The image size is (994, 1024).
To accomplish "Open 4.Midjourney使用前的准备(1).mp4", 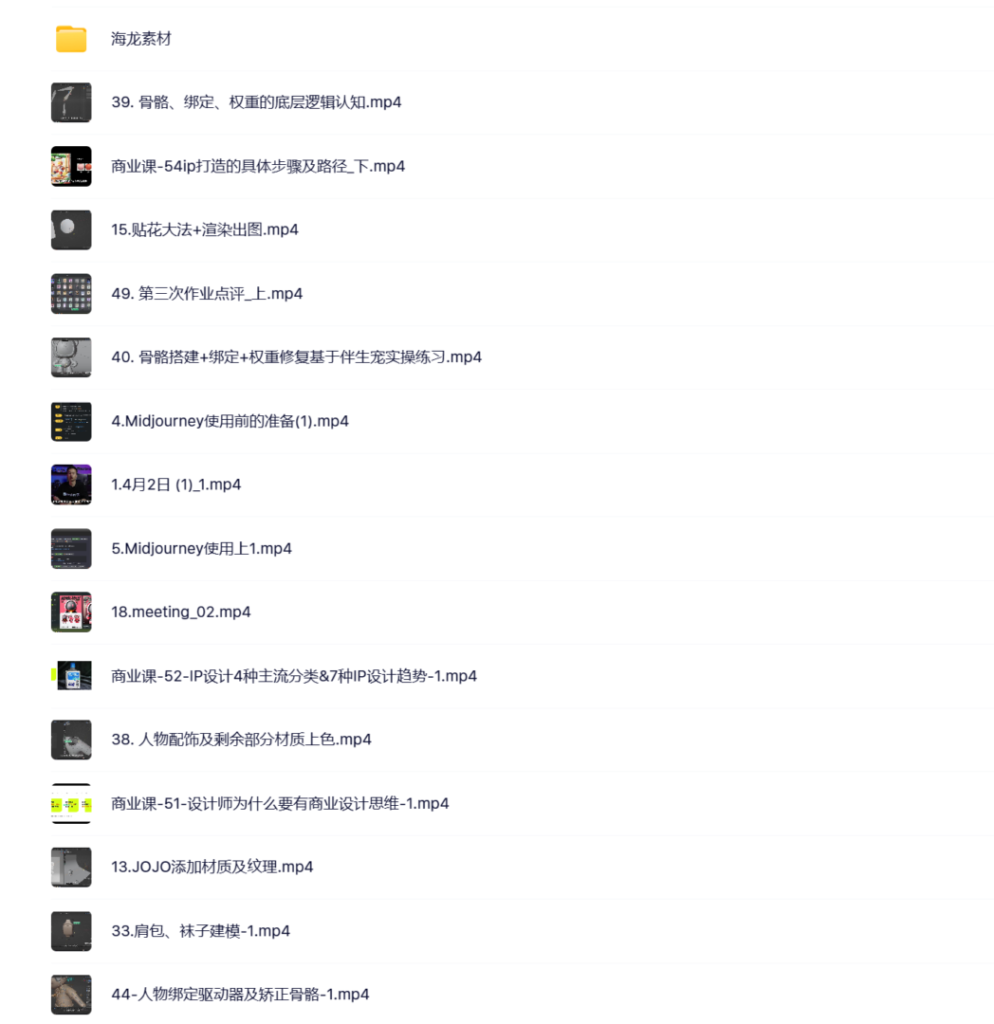I will pyautogui.click(x=229, y=421).
